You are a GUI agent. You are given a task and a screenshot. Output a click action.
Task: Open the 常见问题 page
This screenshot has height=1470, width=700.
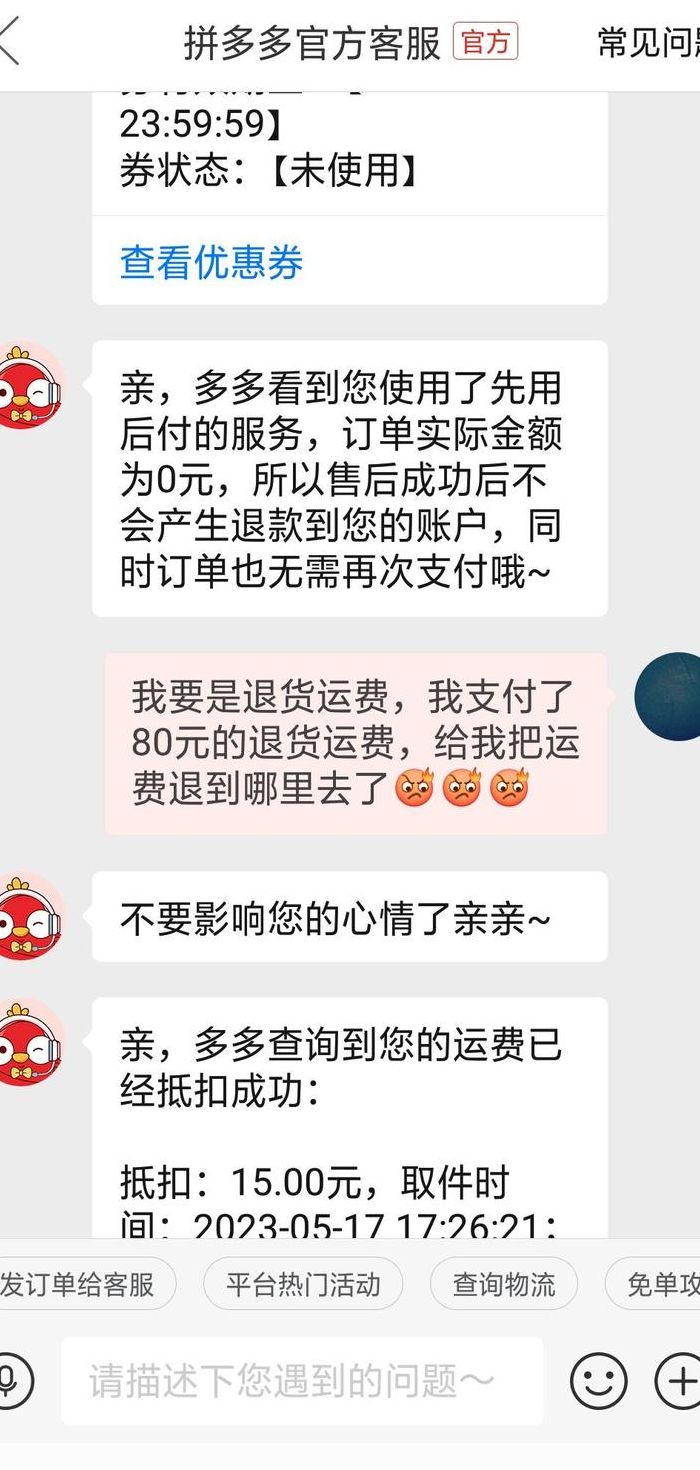[x=648, y=42]
